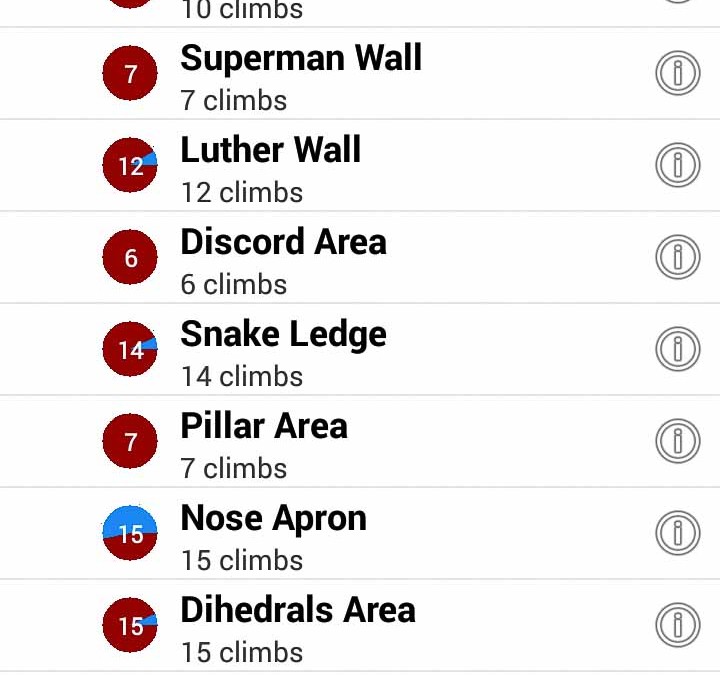Open the Pillar Area info button
The width and height of the screenshot is (720, 675).
point(677,442)
